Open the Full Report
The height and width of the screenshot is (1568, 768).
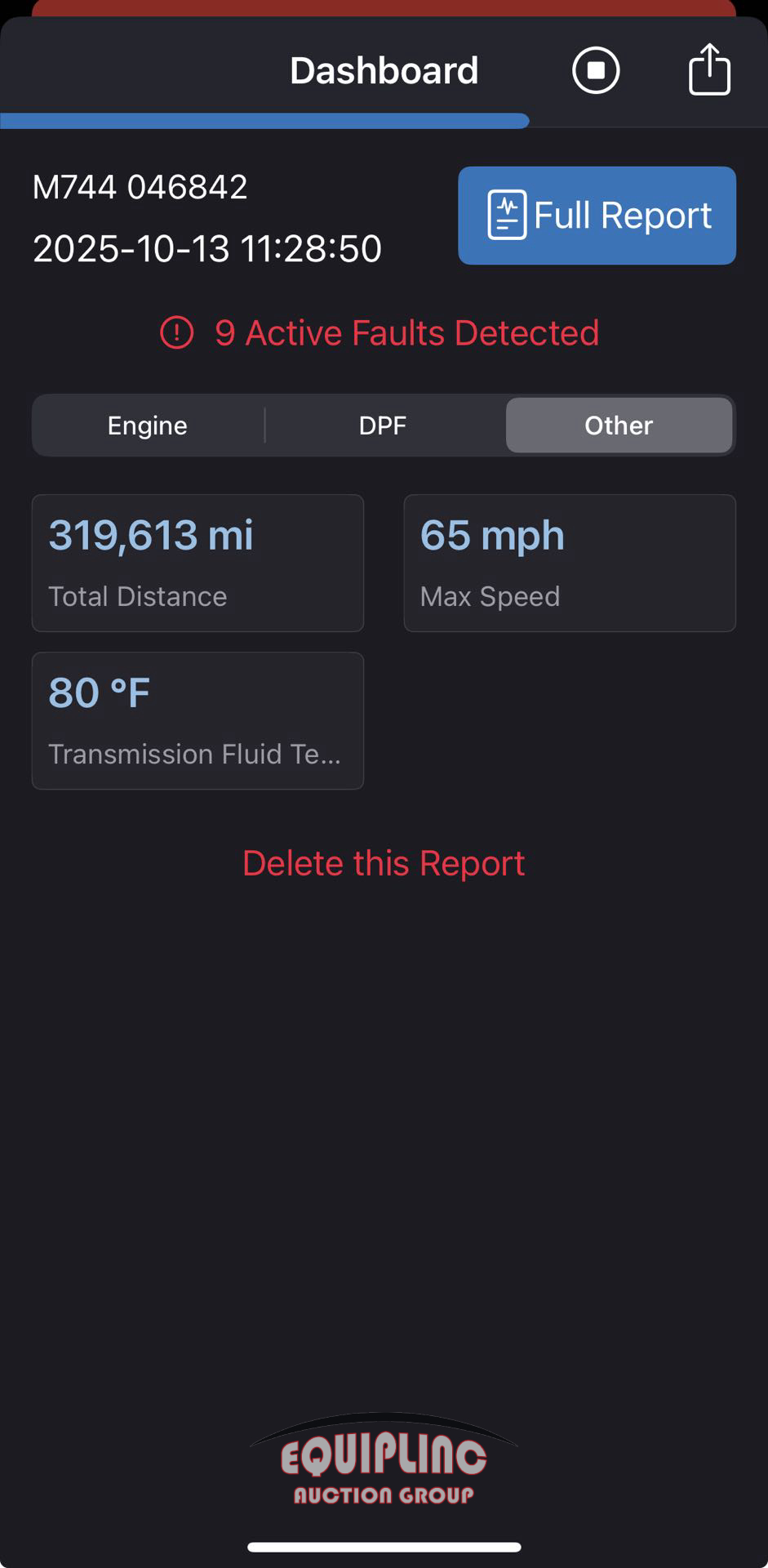597,216
